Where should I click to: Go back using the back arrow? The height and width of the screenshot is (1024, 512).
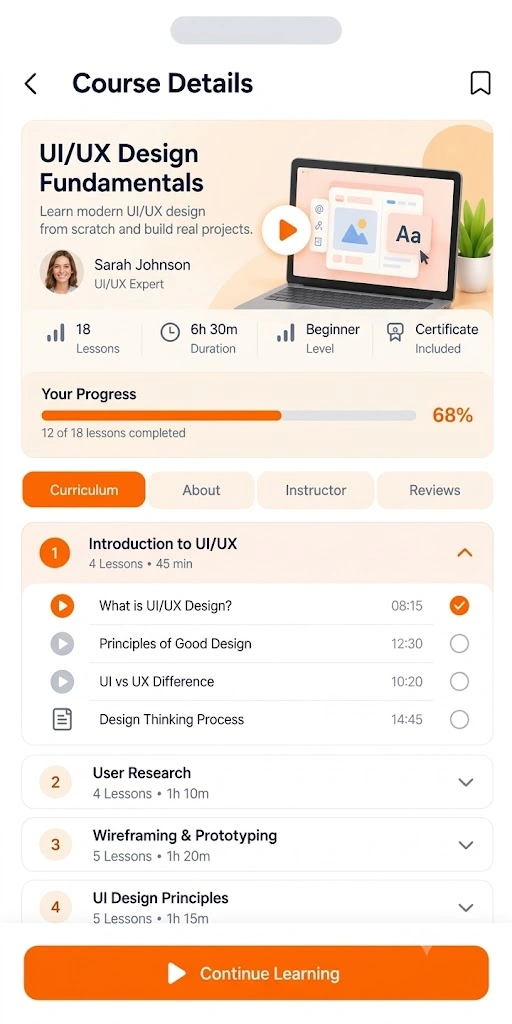[x=31, y=84]
